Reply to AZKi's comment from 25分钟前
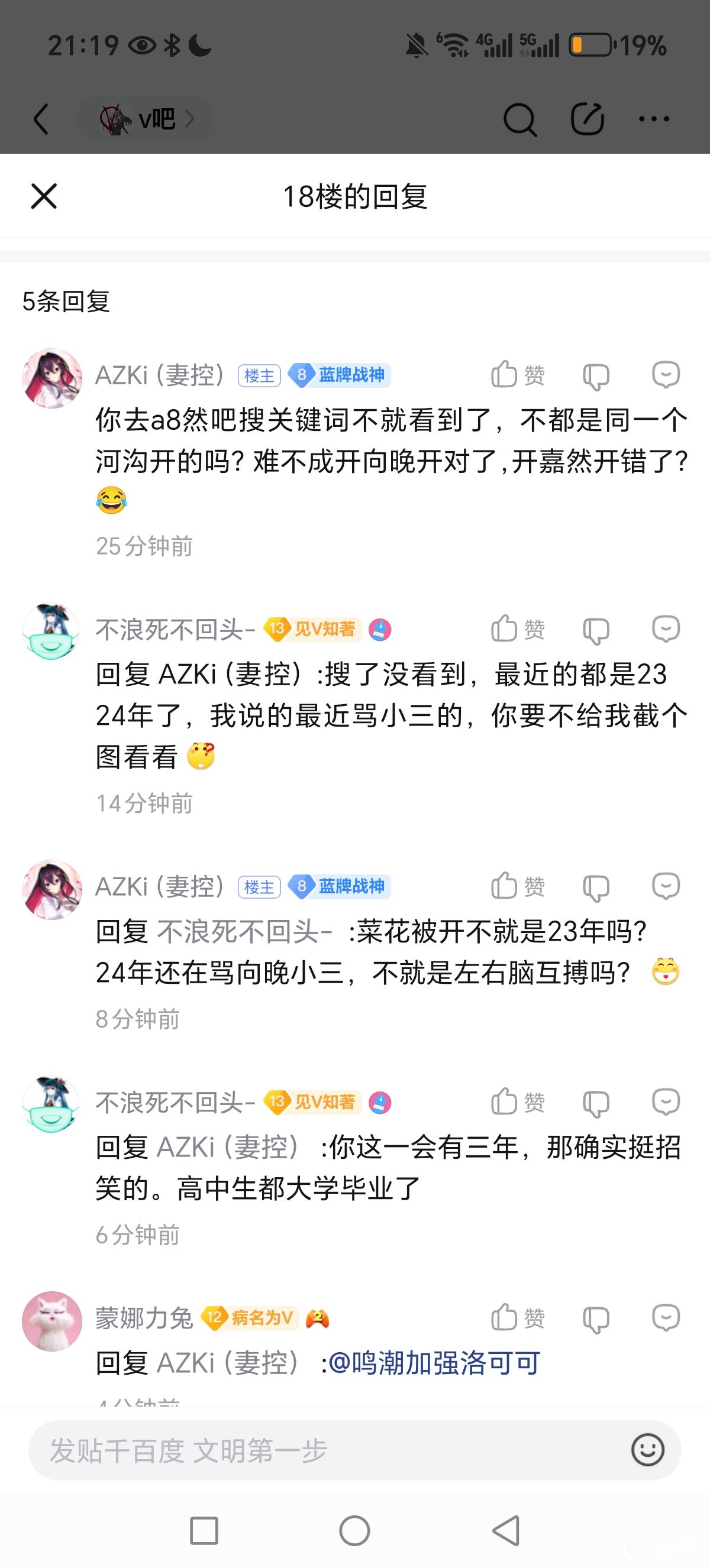The height and width of the screenshot is (1568, 710). pos(666,374)
